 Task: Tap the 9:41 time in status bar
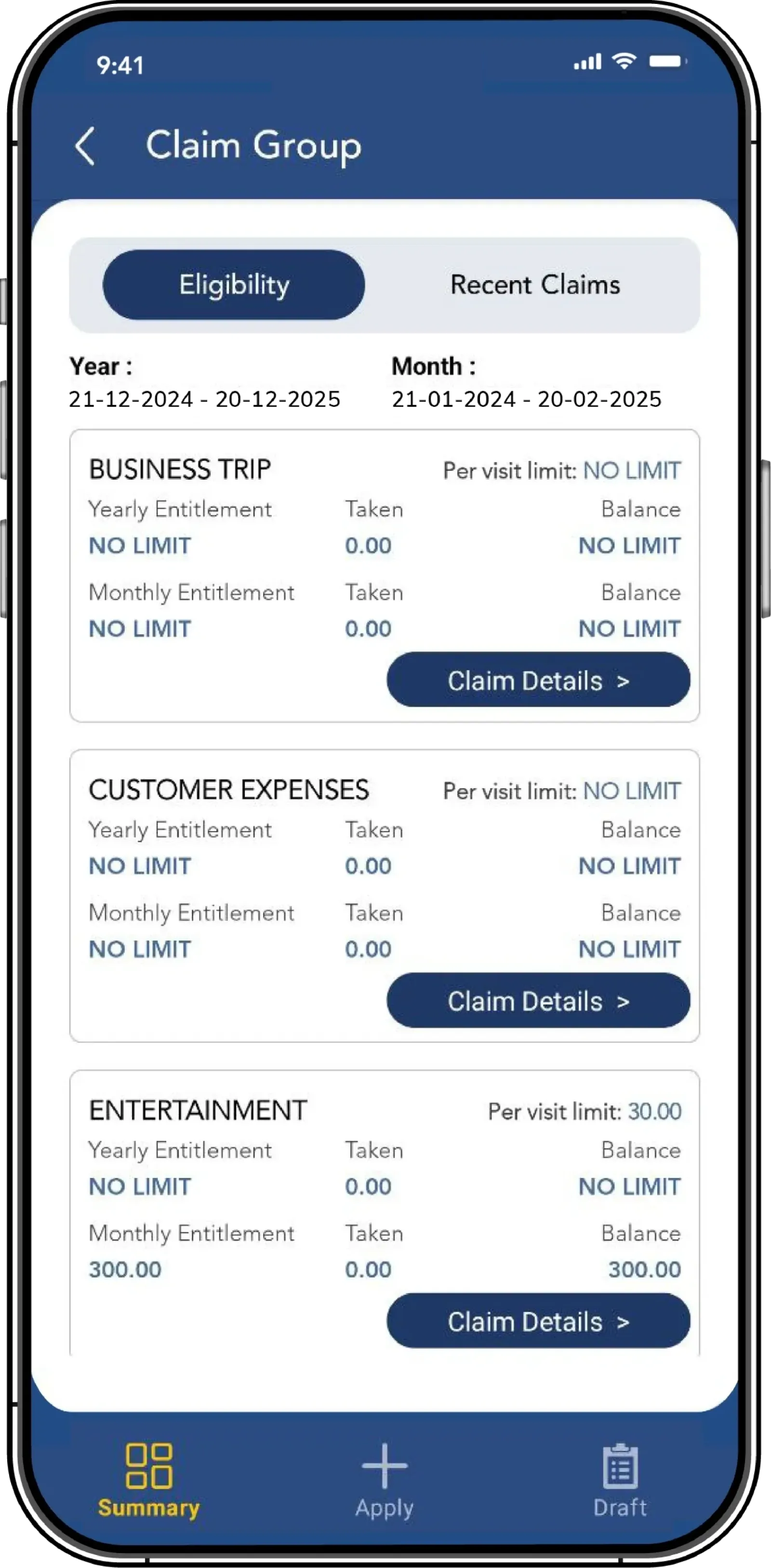pyautogui.click(x=120, y=65)
